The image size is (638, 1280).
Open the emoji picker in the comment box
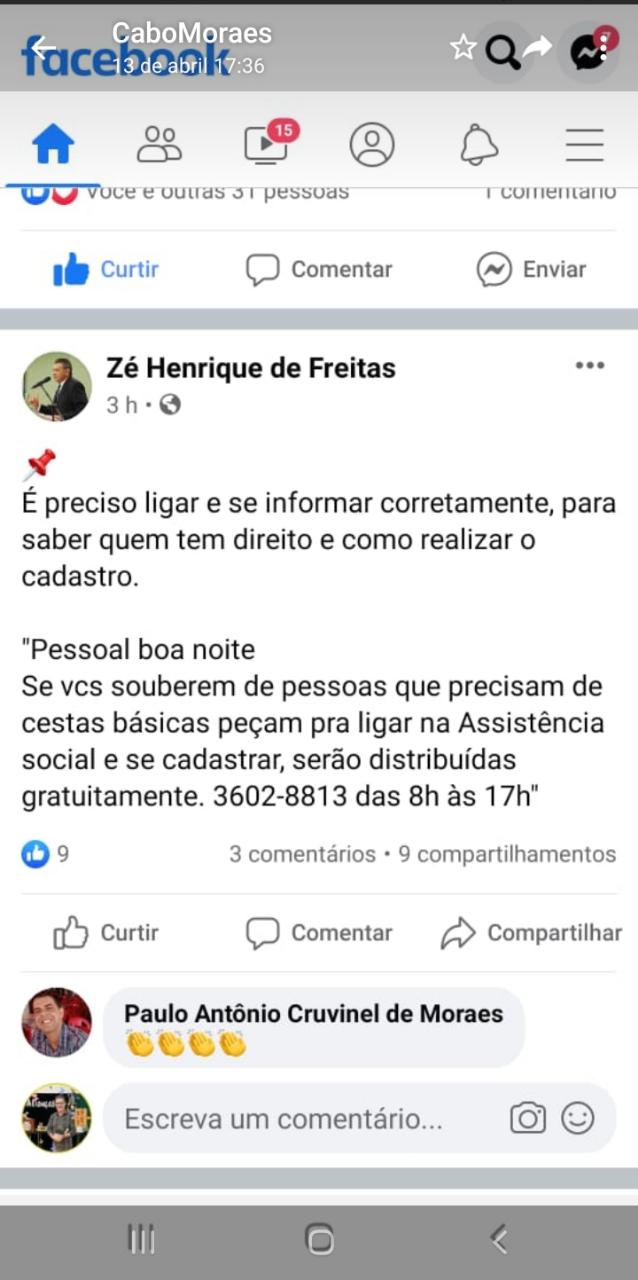[x=578, y=1118]
